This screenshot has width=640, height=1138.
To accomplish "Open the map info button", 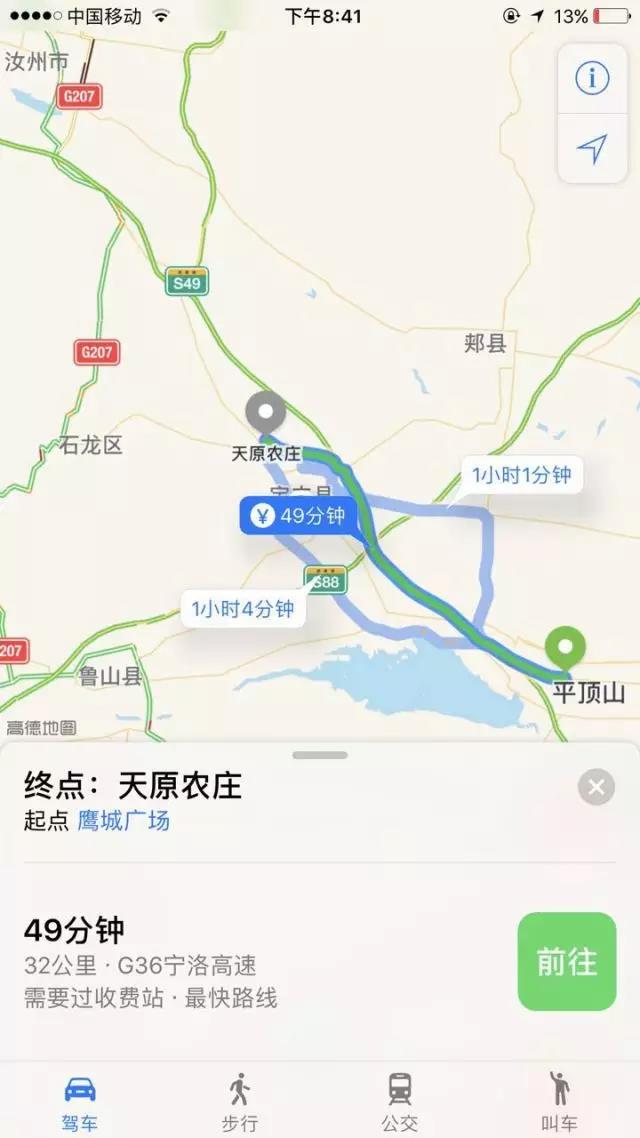I will click(x=592, y=79).
